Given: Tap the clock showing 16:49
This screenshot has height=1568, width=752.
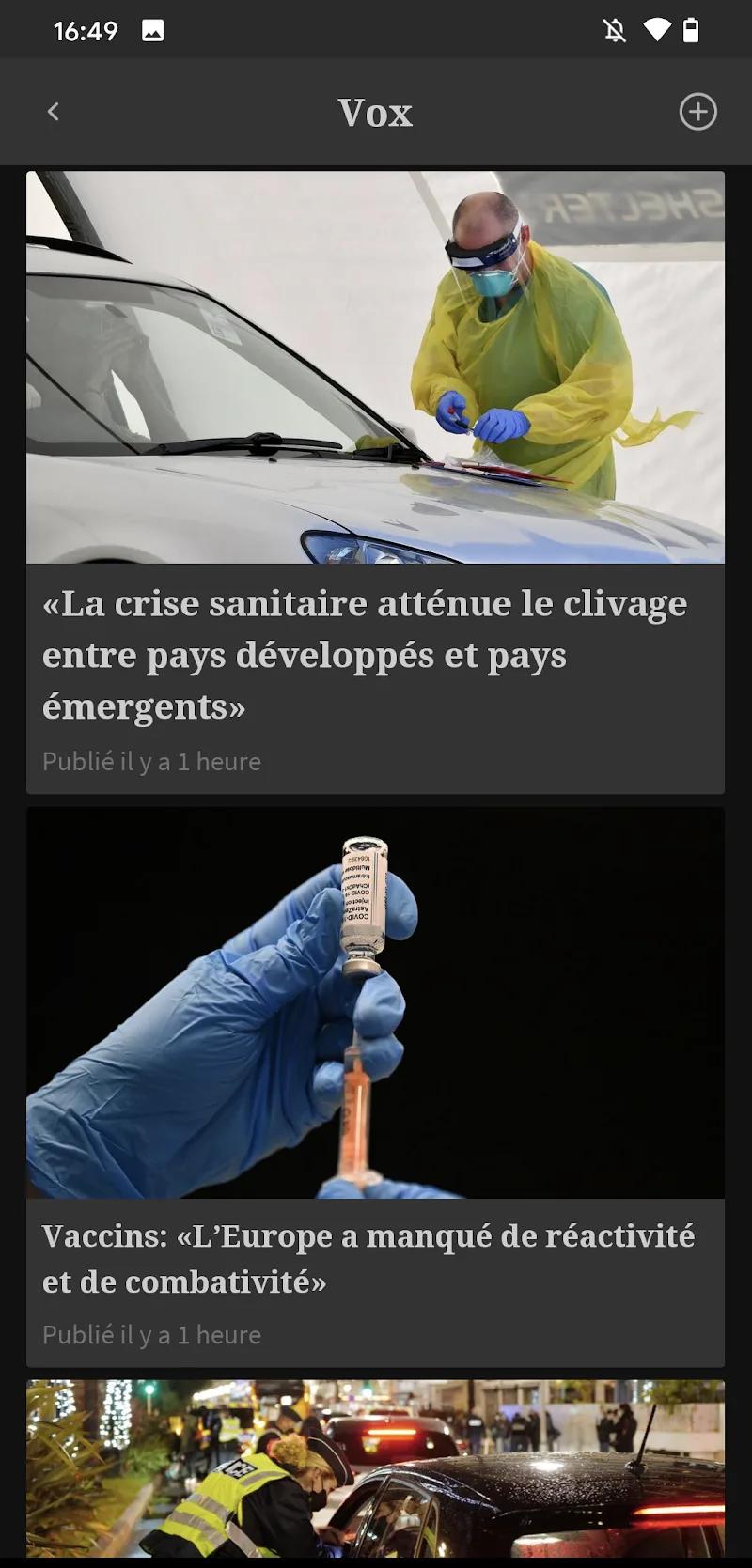Looking at the screenshot, I should [x=86, y=29].
